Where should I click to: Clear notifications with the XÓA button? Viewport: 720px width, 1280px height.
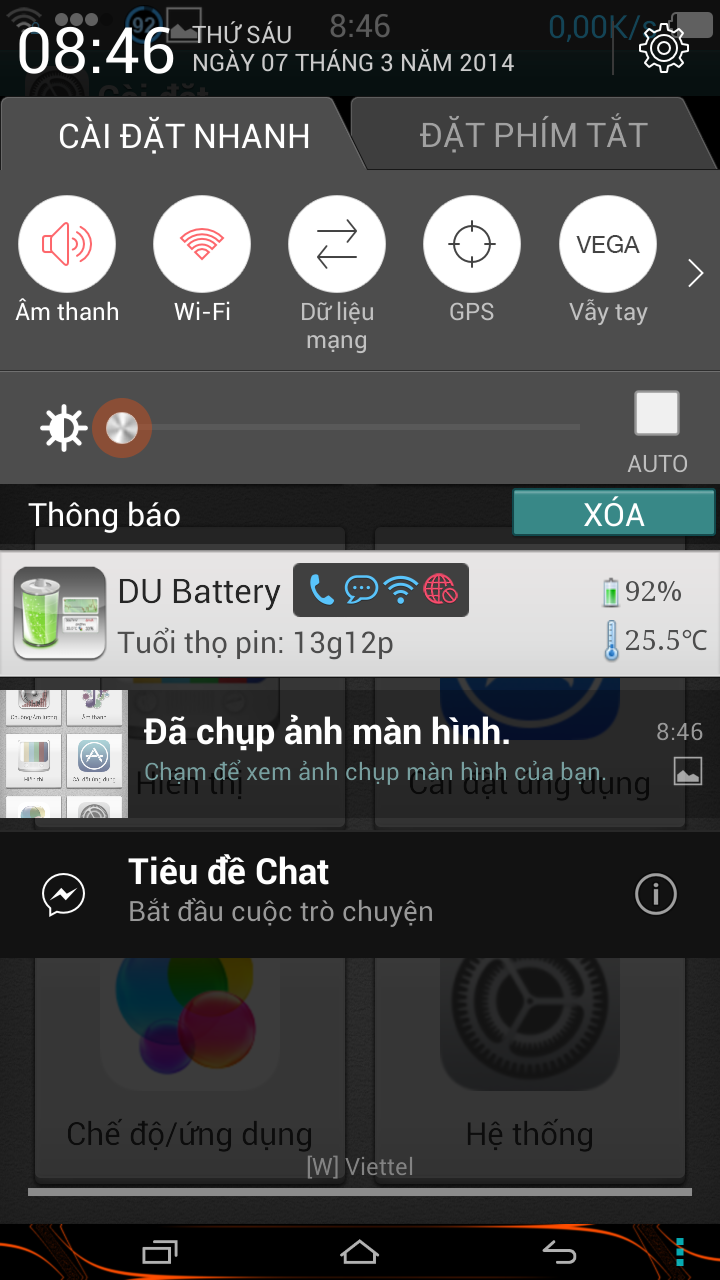click(614, 514)
